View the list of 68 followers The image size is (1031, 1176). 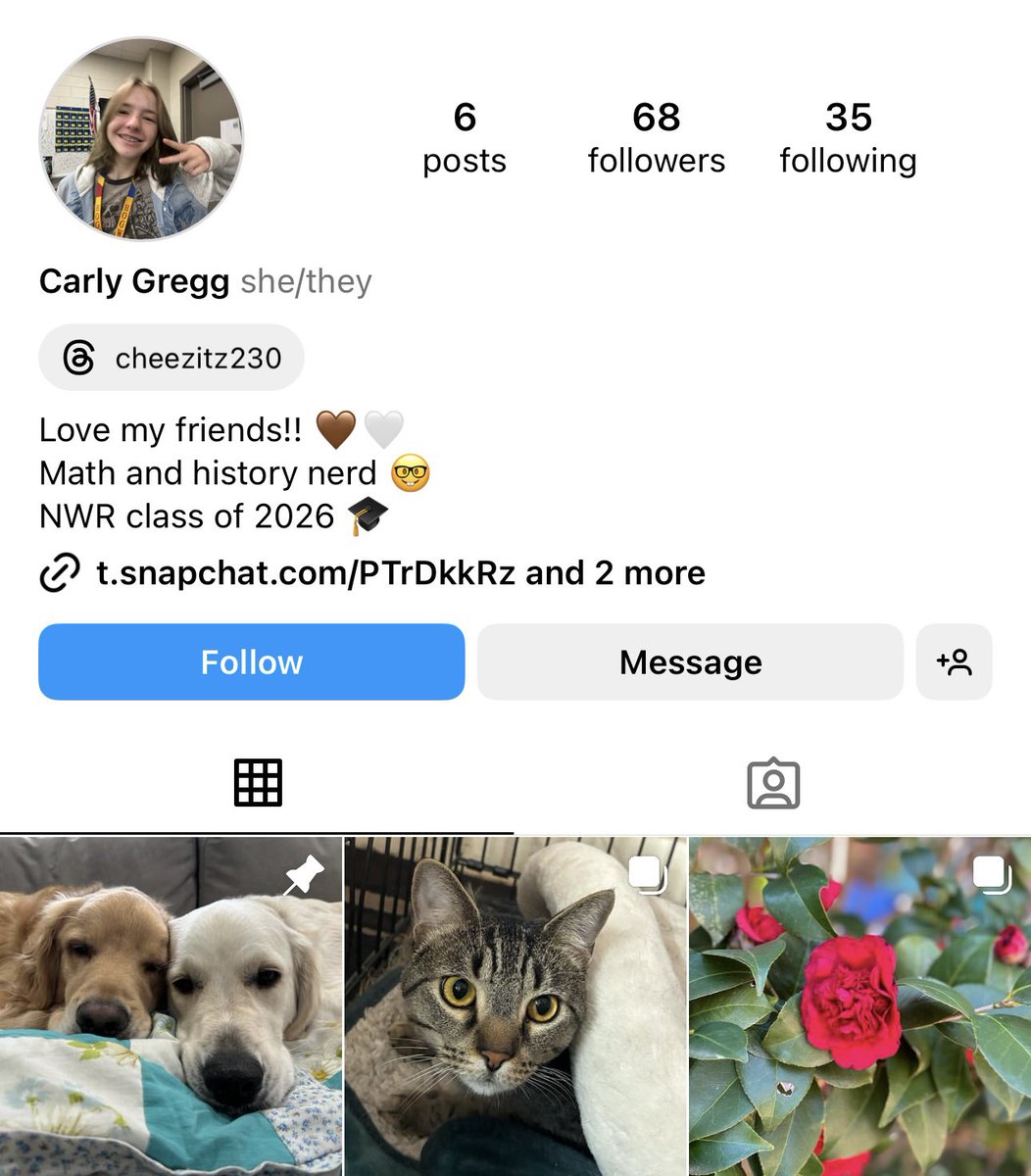click(x=656, y=138)
